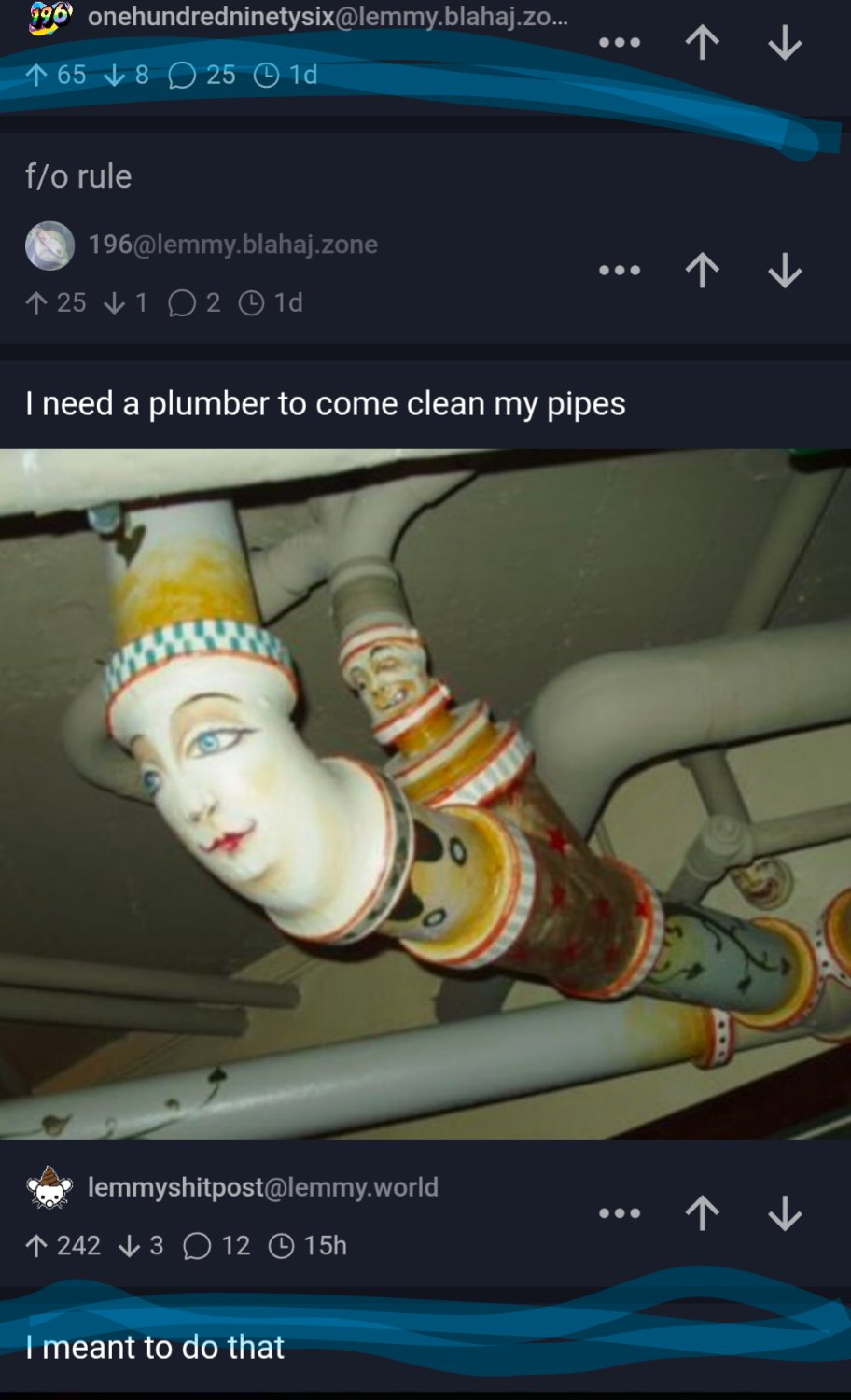
Task: Upvote the plumber pipes post
Action: (703, 1213)
